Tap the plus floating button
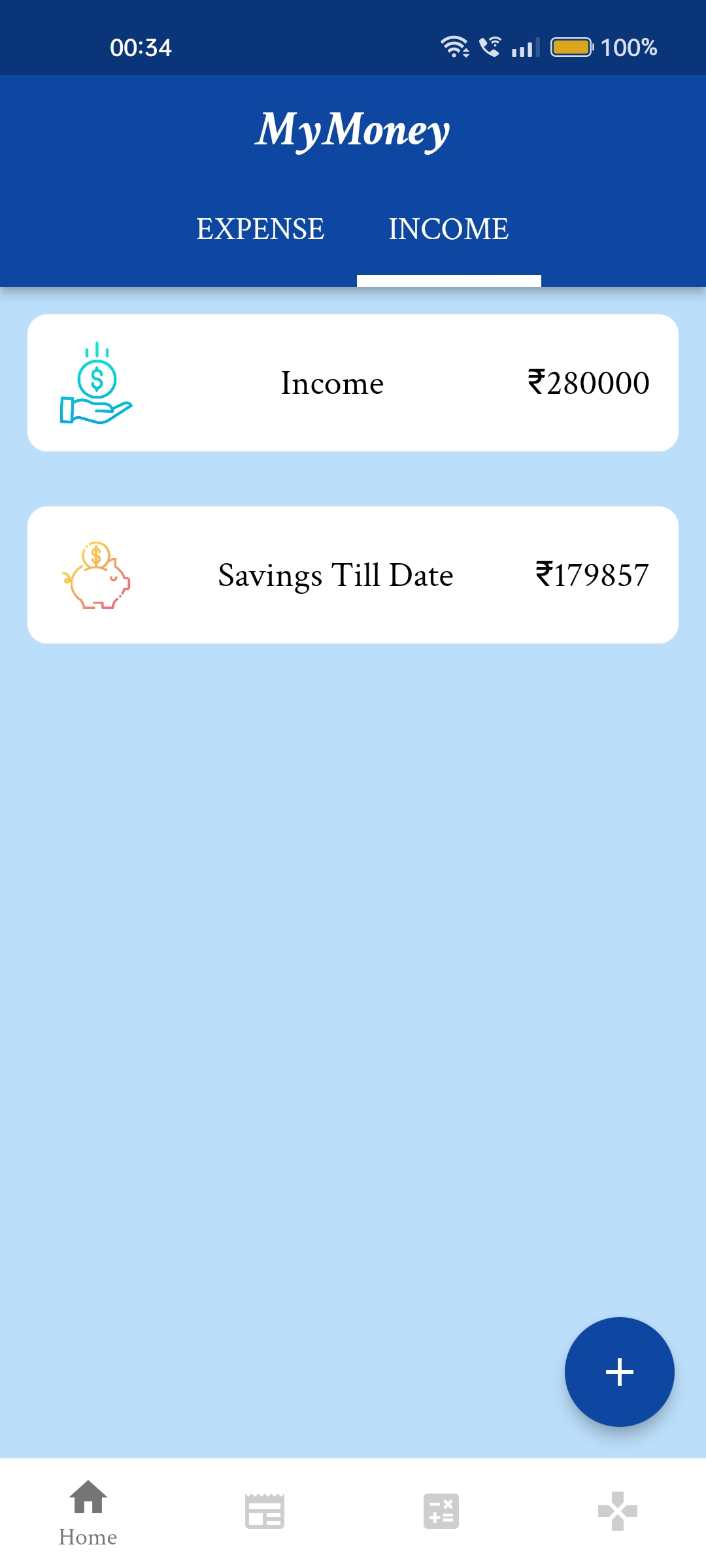The width and height of the screenshot is (706, 1568). tap(619, 1372)
